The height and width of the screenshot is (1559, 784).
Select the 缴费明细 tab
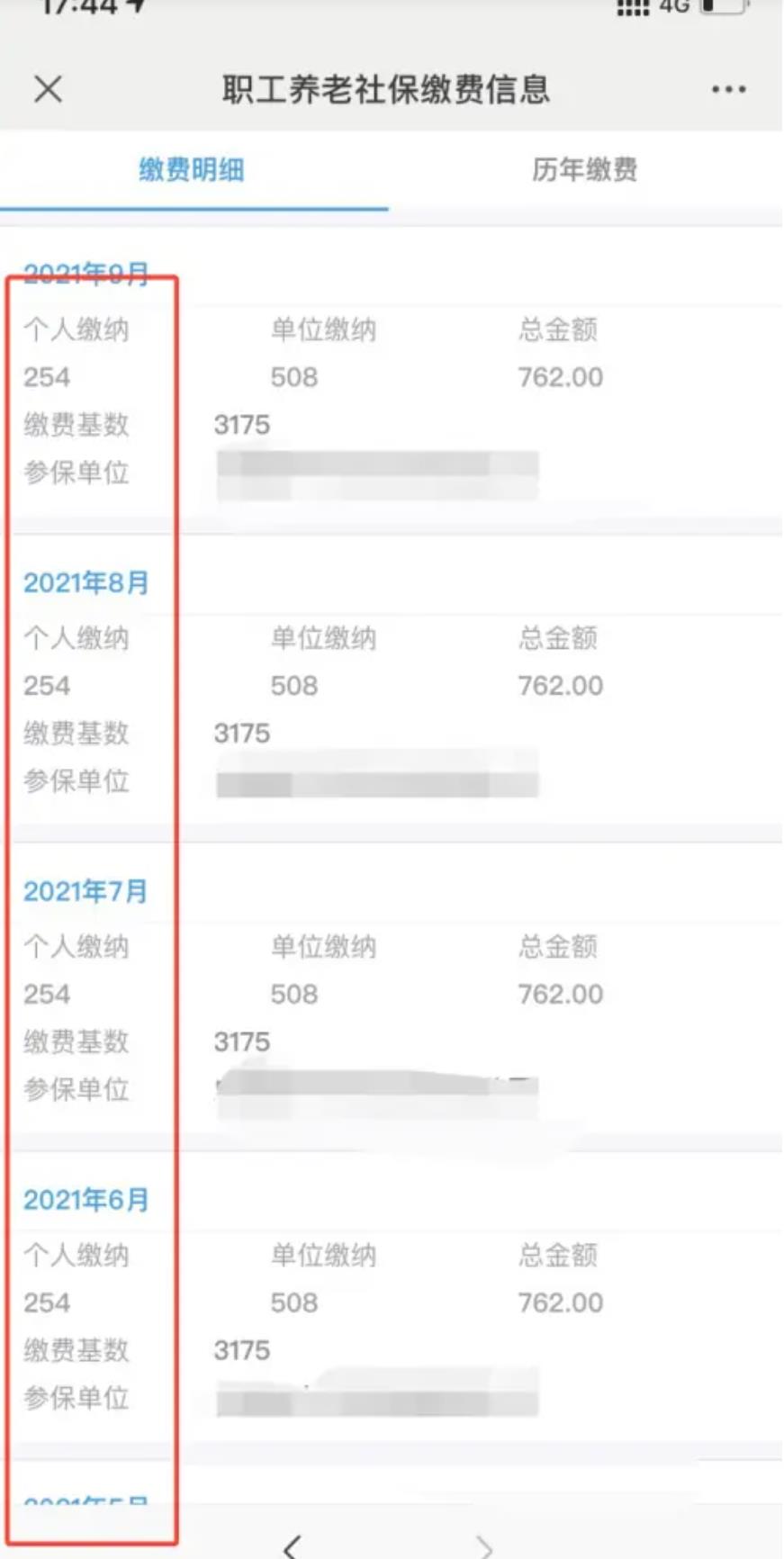coord(192,169)
